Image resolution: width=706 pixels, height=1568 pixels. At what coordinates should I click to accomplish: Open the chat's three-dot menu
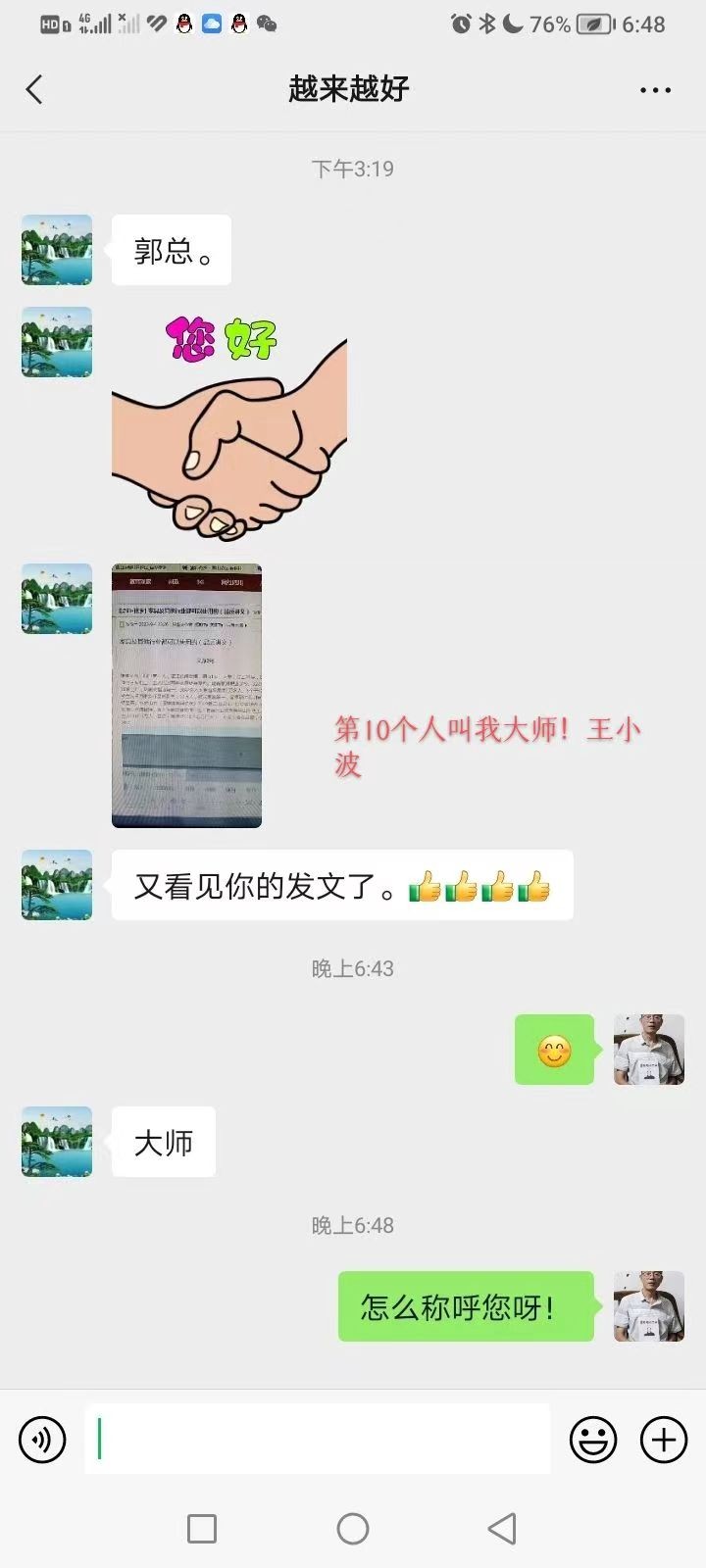pos(655,89)
